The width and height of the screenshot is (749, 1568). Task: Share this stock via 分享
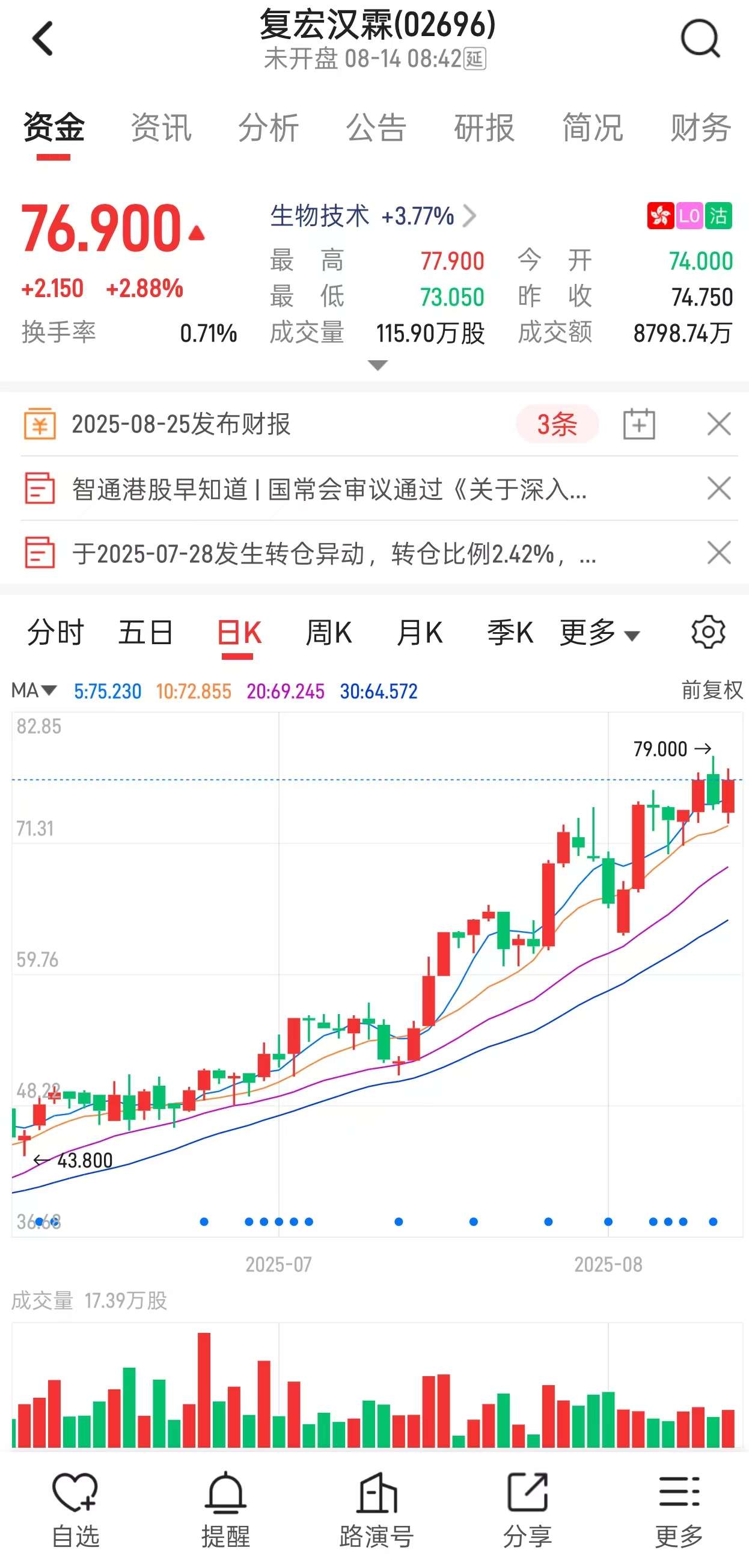click(x=528, y=1510)
